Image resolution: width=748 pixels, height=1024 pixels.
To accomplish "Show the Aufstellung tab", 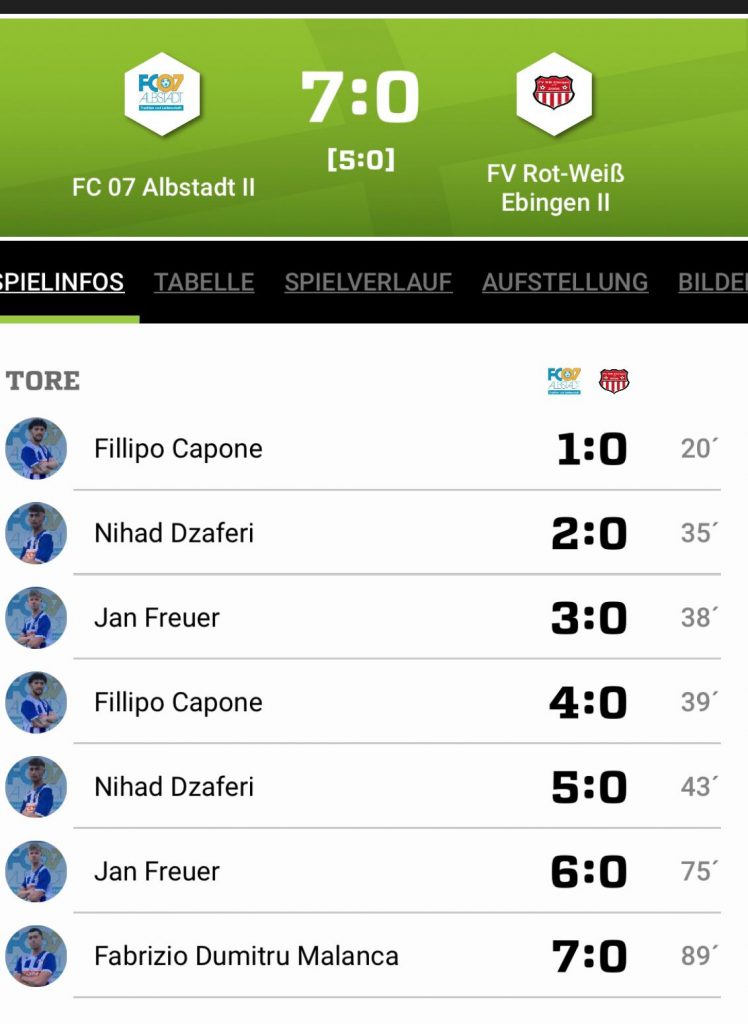I will [x=564, y=283].
